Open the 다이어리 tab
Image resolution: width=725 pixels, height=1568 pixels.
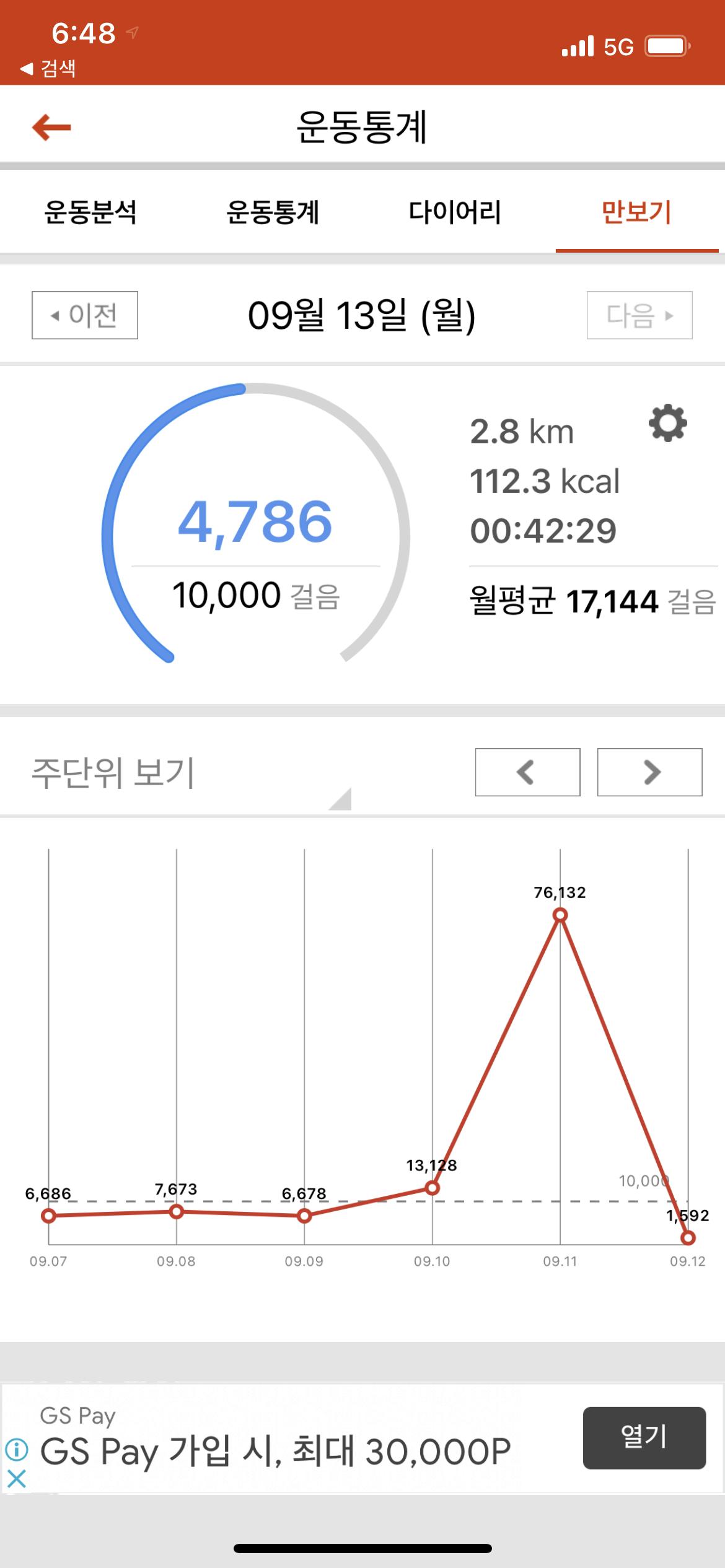[x=455, y=212]
